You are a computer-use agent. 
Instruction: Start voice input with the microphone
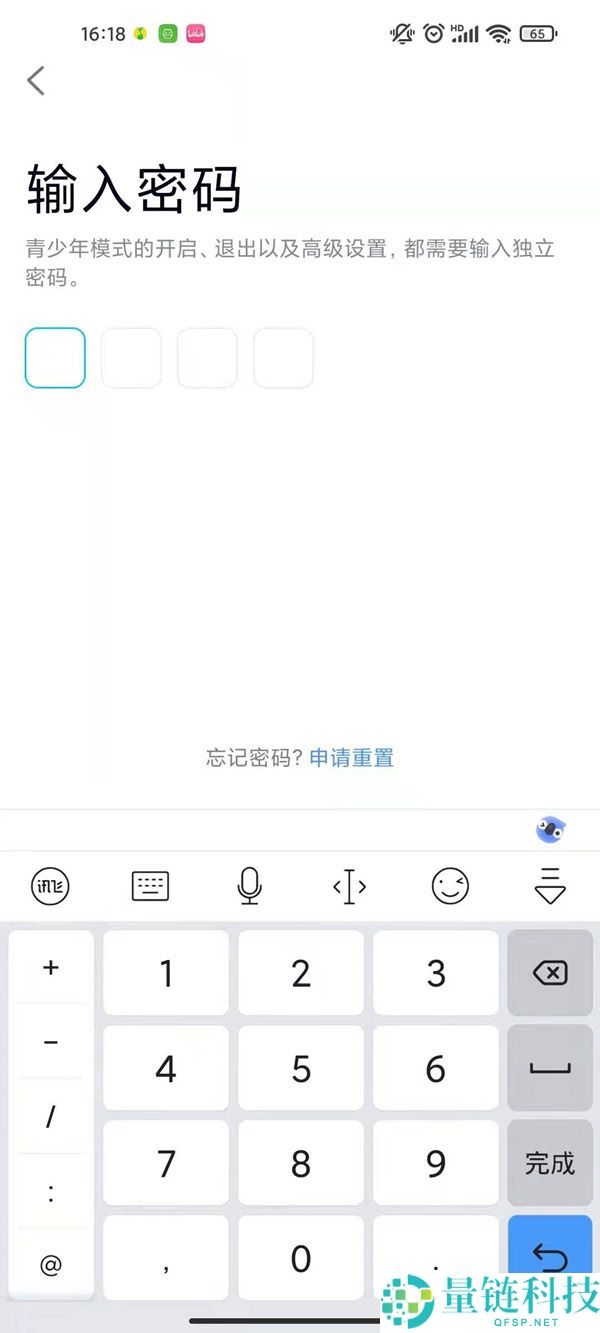[x=249, y=886]
